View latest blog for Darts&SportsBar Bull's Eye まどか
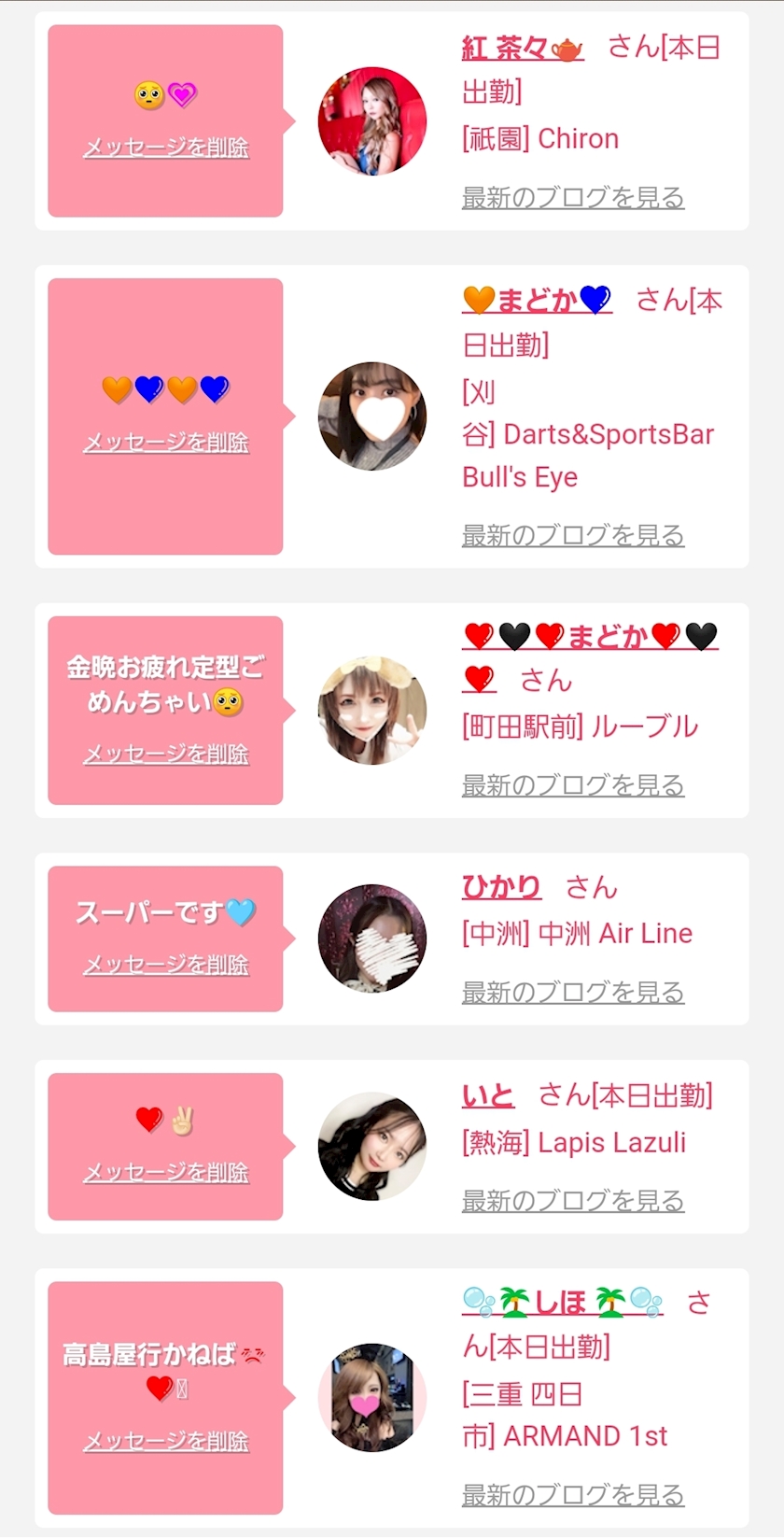The height and width of the screenshot is (1538, 784). click(573, 535)
